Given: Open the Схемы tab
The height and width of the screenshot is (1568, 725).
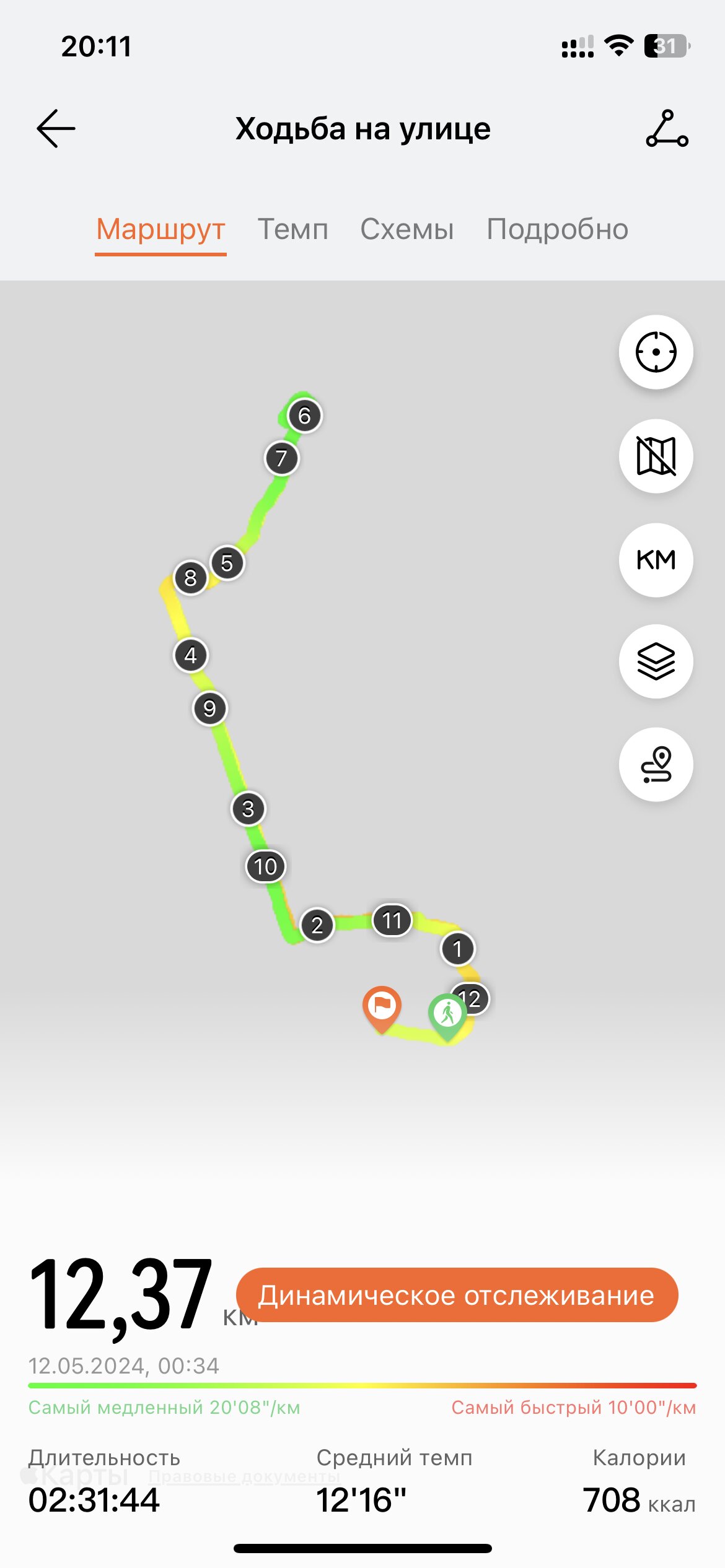Looking at the screenshot, I should [x=407, y=229].
